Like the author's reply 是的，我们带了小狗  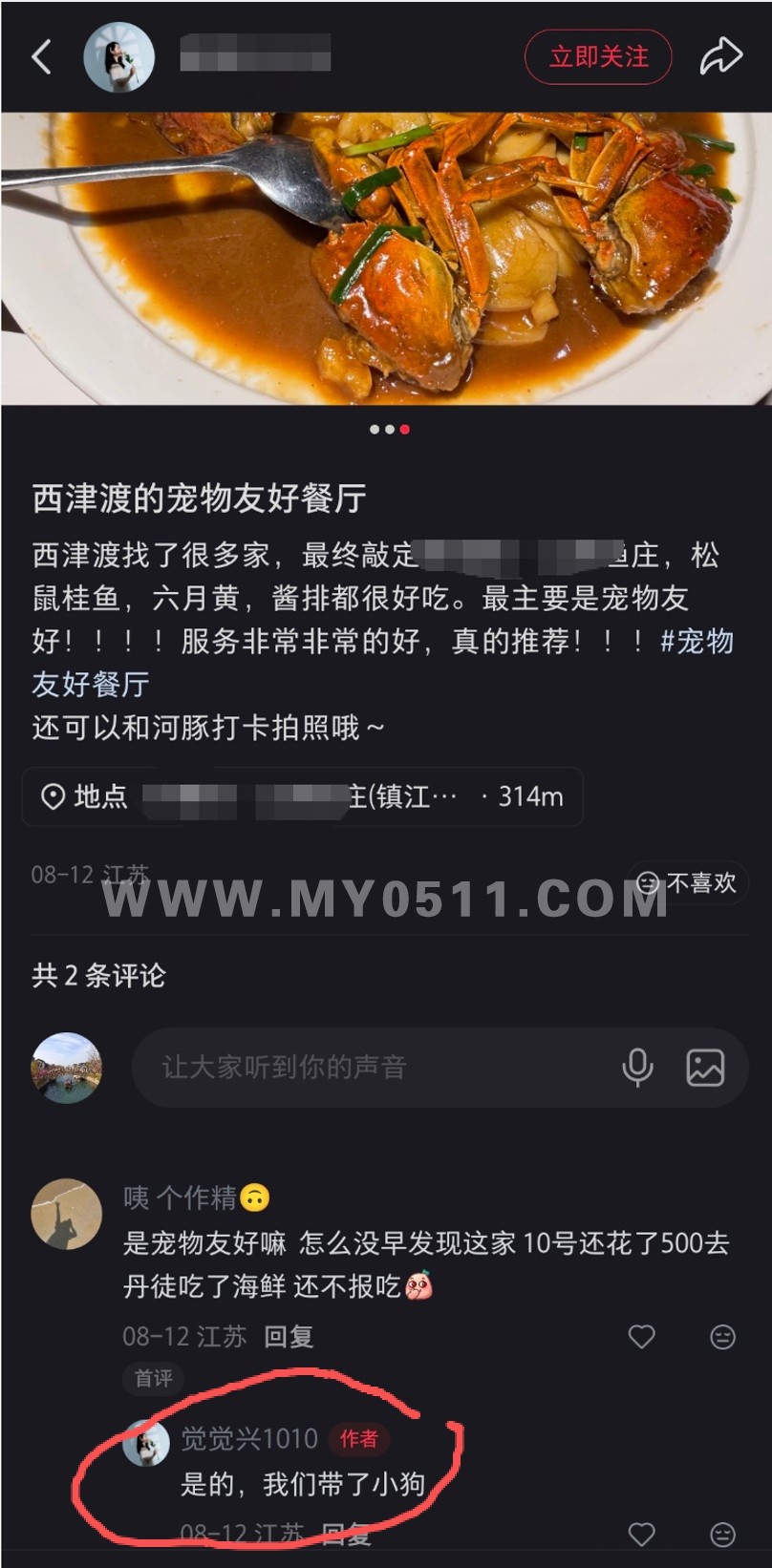641,1535
